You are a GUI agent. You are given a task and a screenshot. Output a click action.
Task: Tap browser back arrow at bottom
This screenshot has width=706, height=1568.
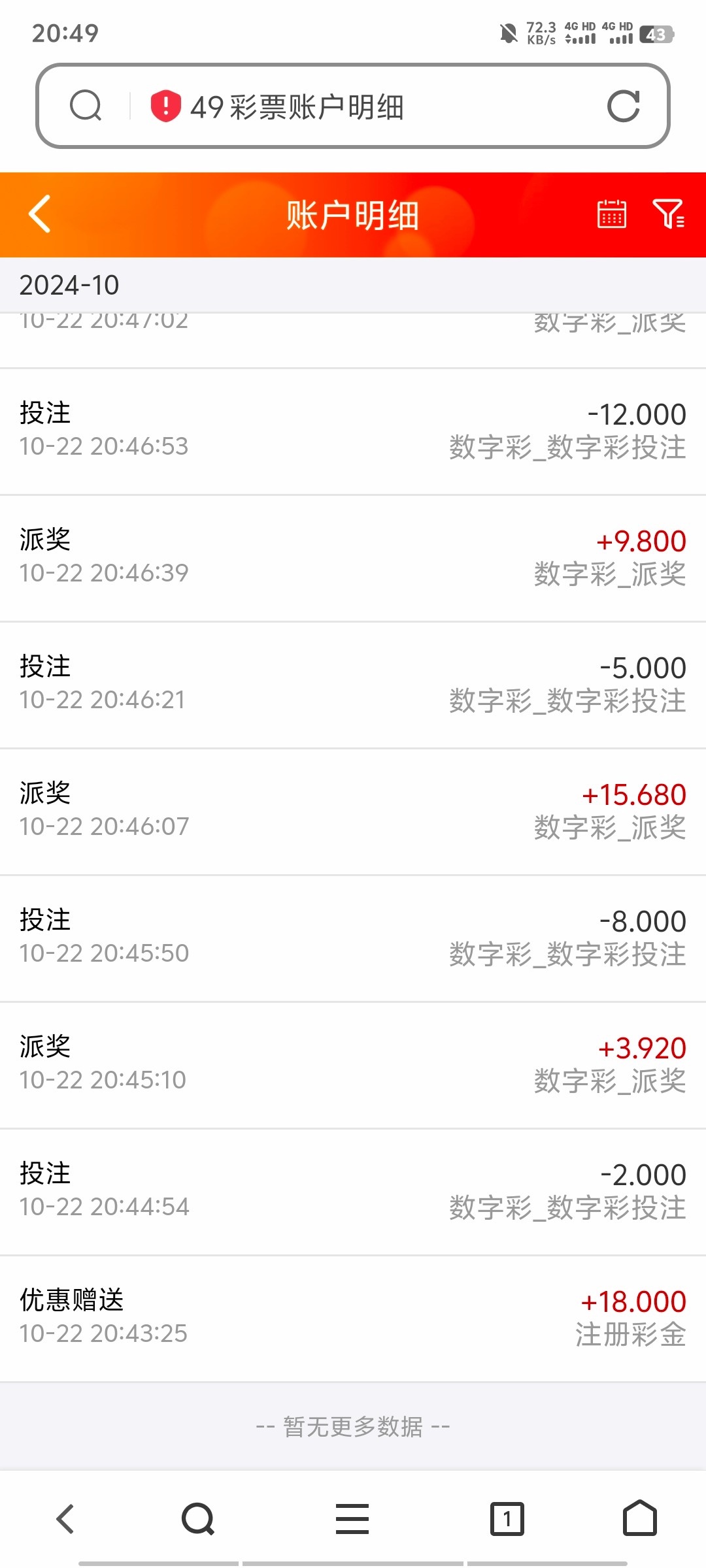[x=64, y=1518]
